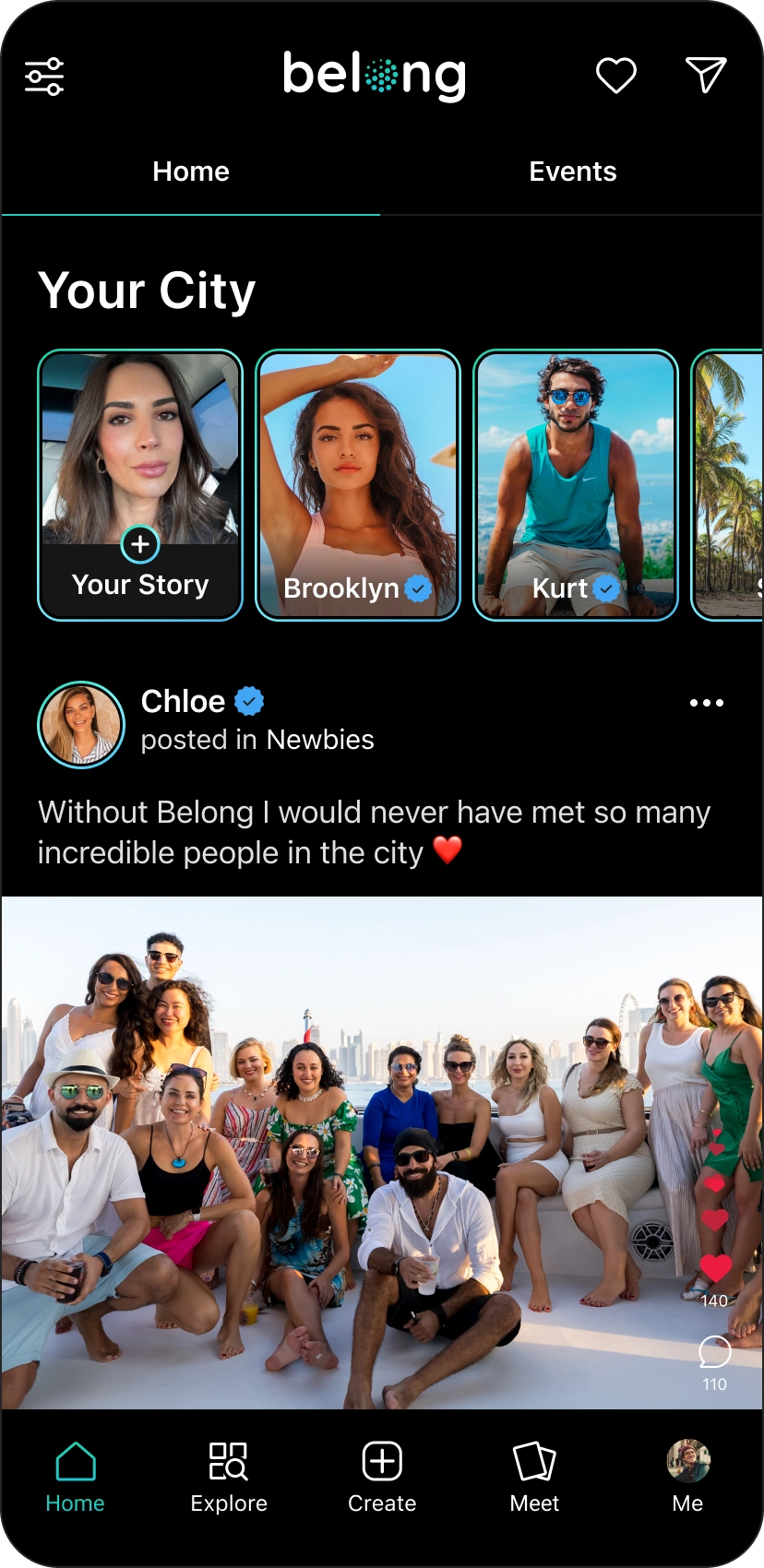This screenshot has height=1568, width=764.
Task: View Kurt's story
Action: click(x=576, y=485)
